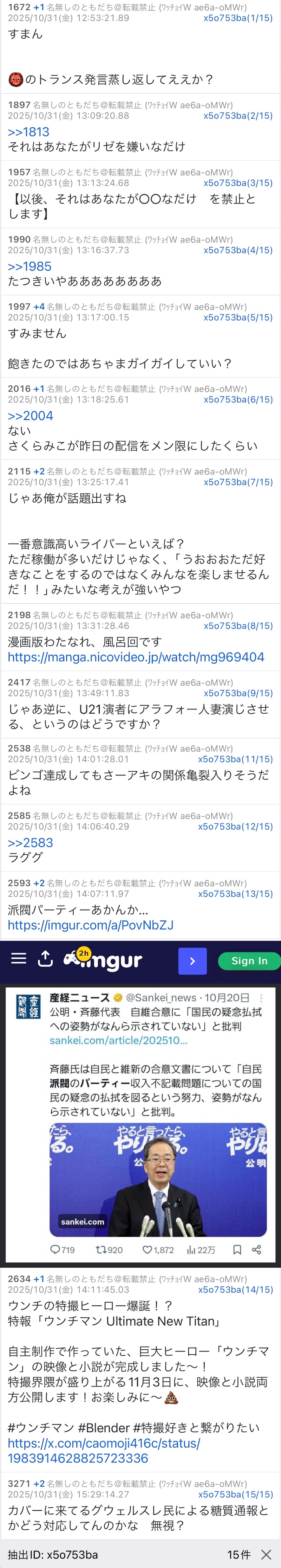Show replies to post 1997 via +4
This screenshot has width=281, height=1568.
[x=39, y=307]
